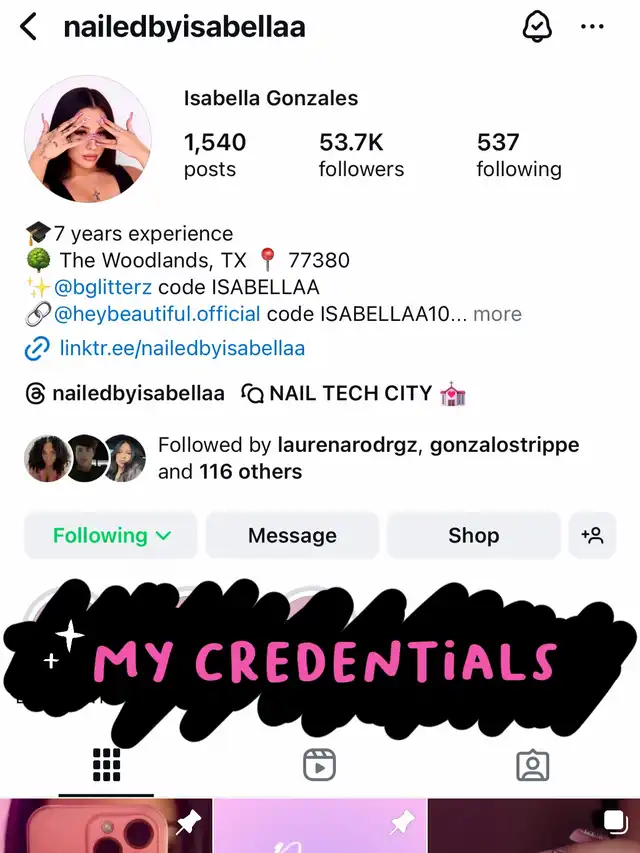This screenshot has width=640, height=853.
Task: Open the three-dot overflow menu
Action: point(592,27)
